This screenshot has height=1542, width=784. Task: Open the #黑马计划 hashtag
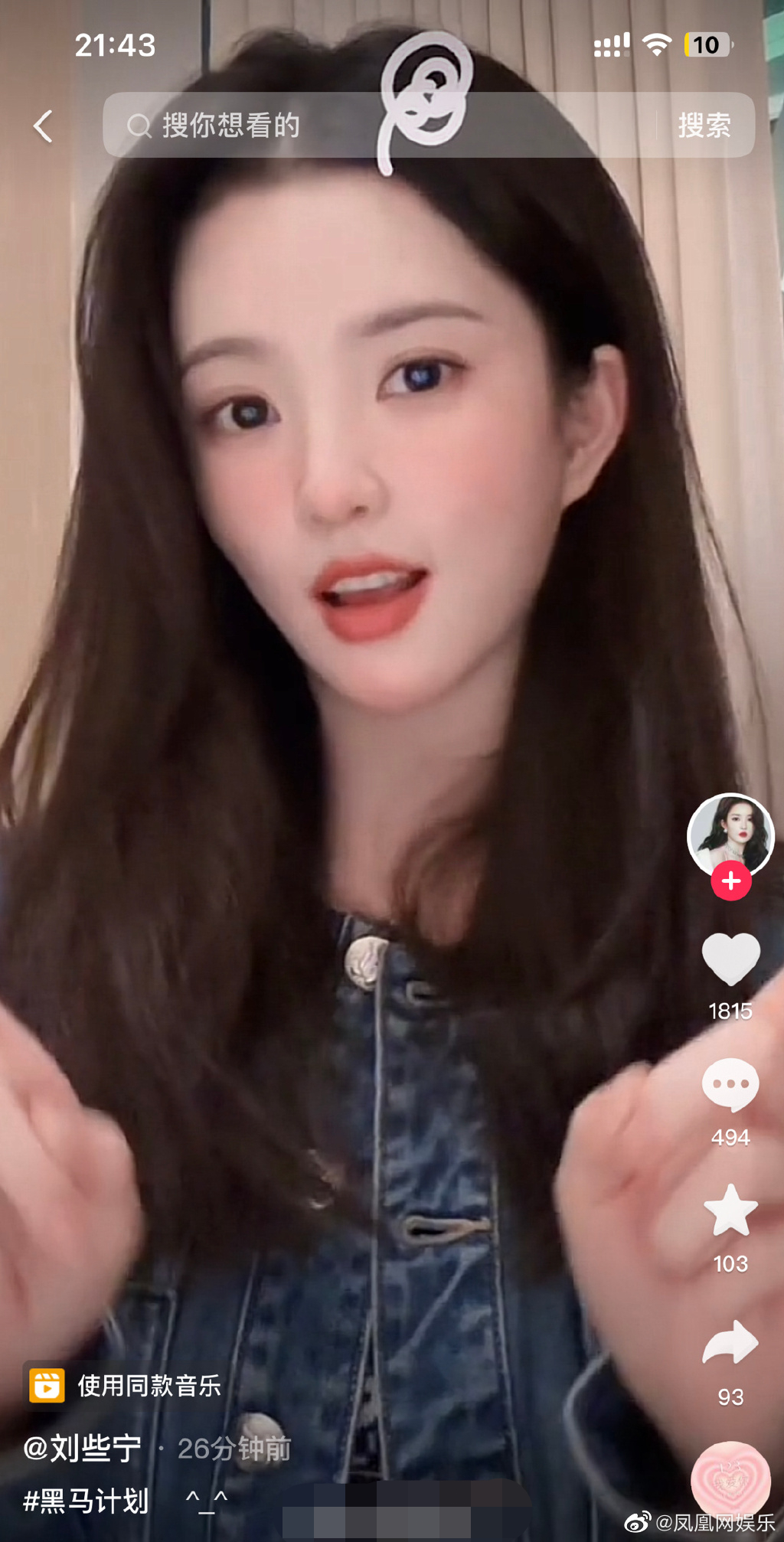pyautogui.click(x=86, y=1501)
